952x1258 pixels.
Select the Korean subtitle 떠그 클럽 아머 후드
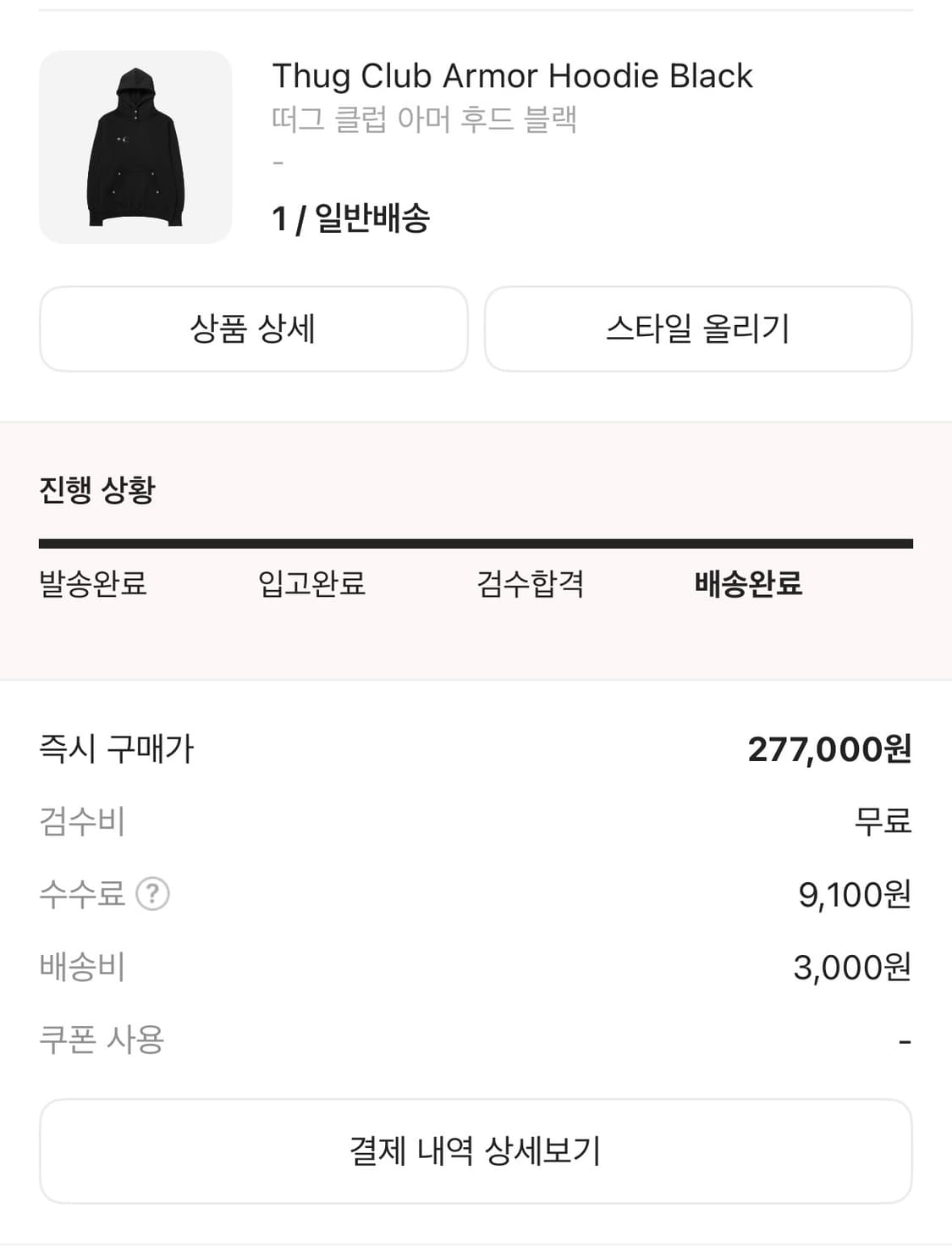click(422, 120)
